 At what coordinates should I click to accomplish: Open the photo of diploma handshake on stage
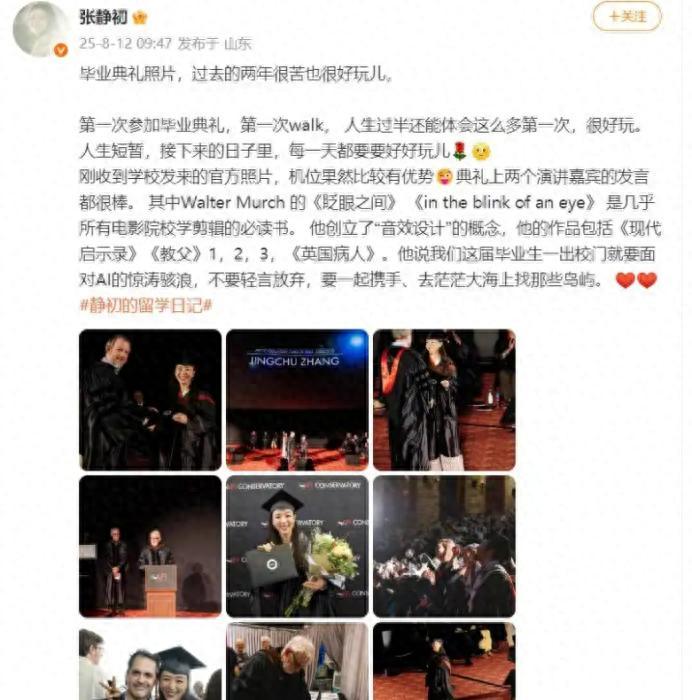[150, 400]
